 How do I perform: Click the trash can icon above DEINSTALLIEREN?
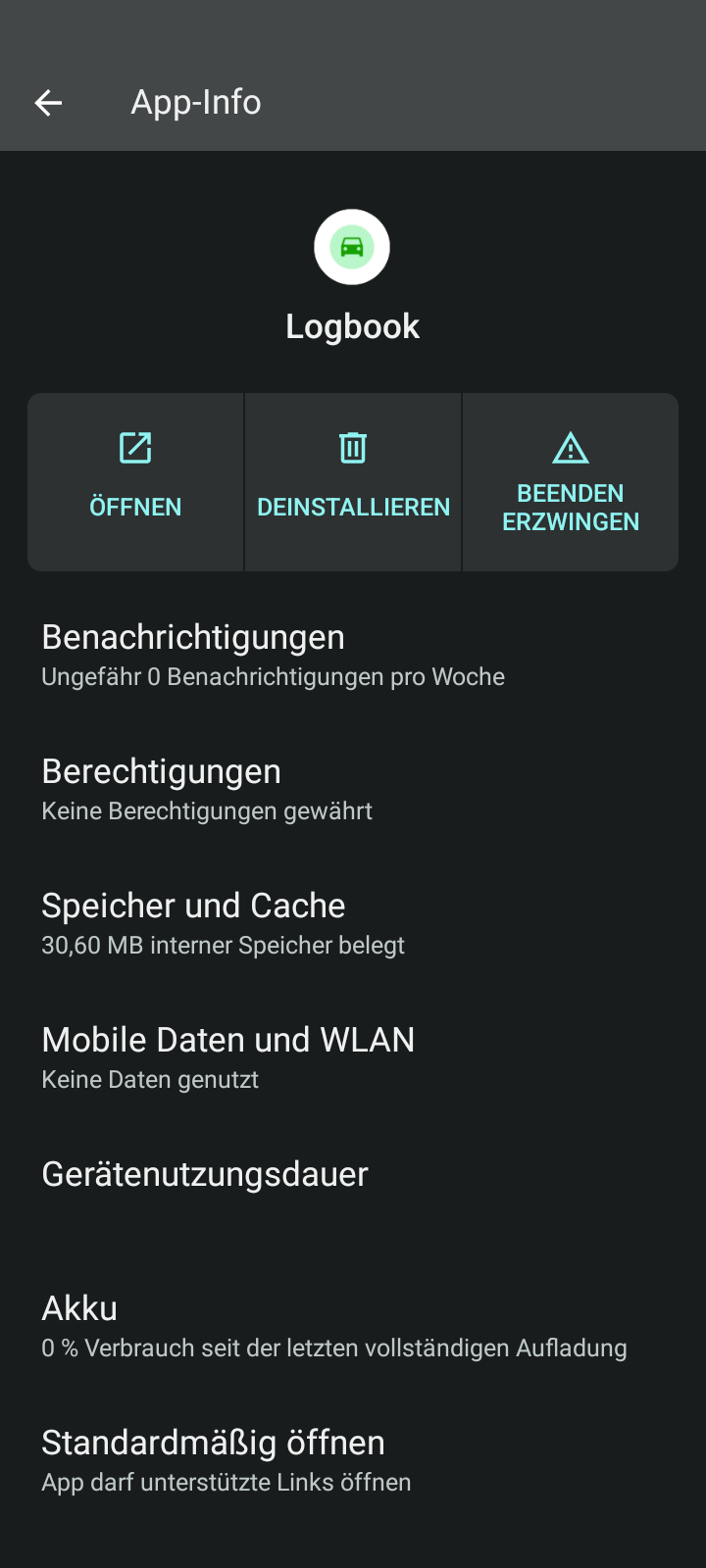click(x=353, y=447)
